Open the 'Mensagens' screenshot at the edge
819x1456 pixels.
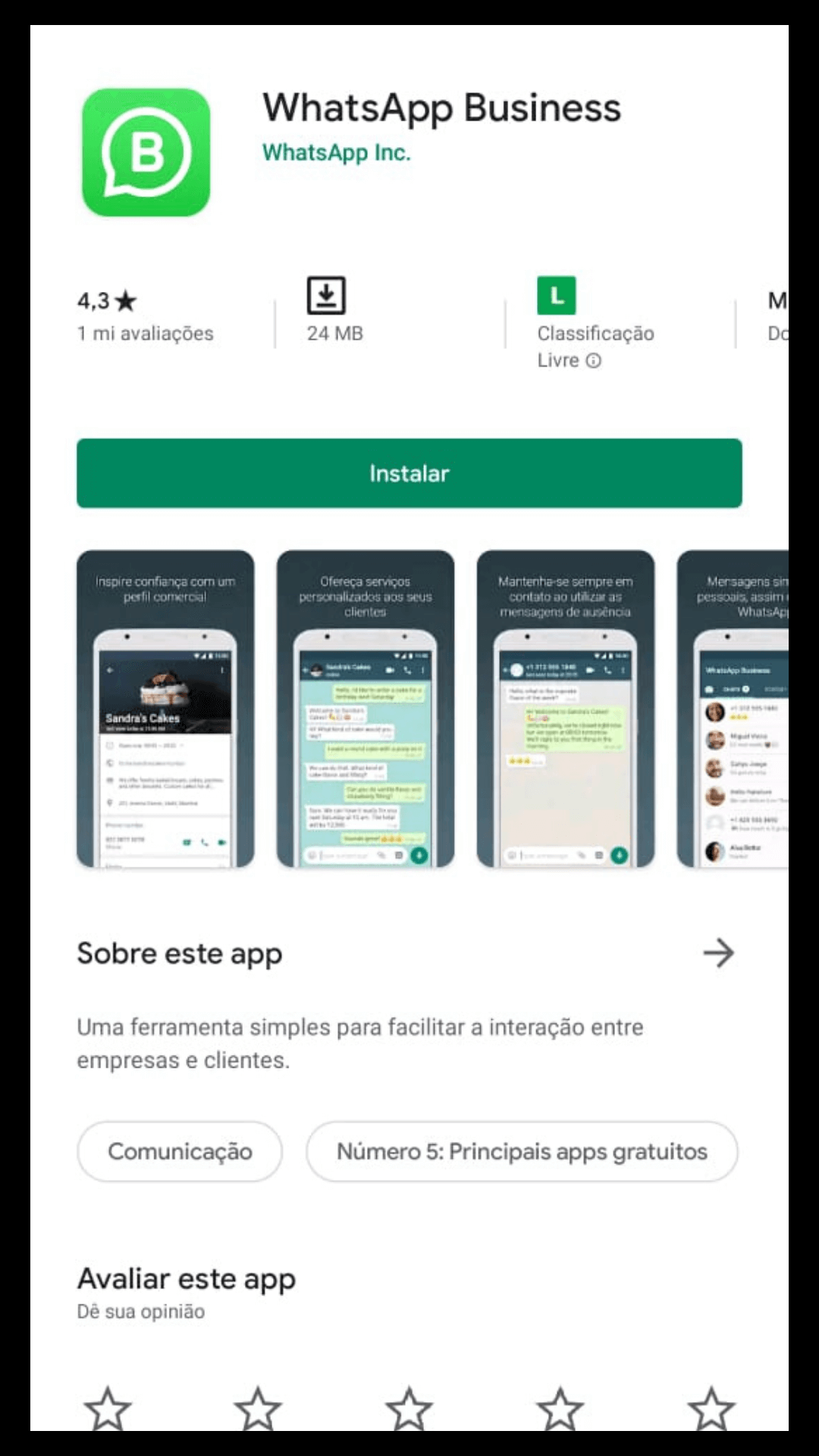pyautogui.click(x=733, y=708)
